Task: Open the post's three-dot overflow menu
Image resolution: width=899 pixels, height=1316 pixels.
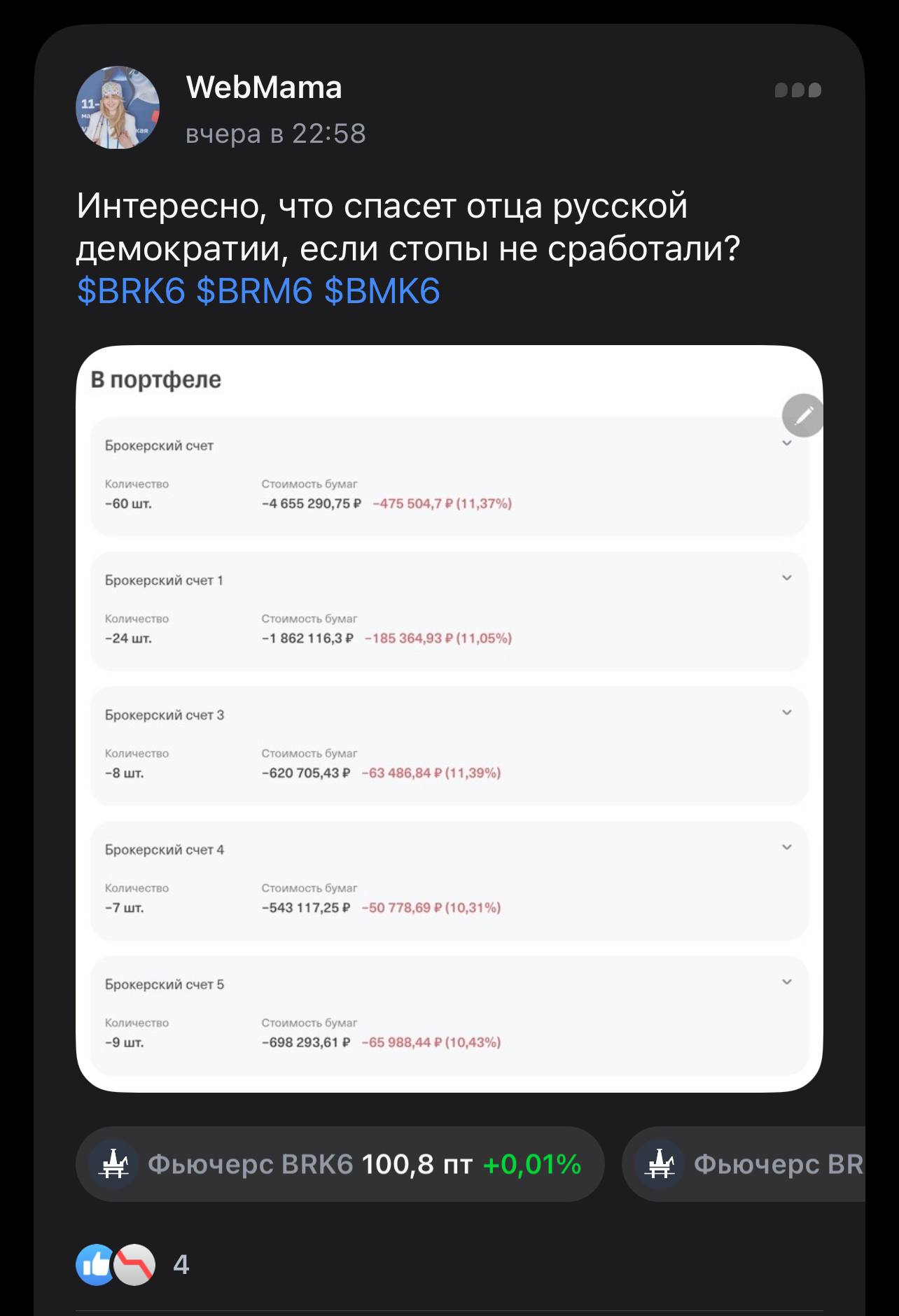Action: [x=797, y=90]
